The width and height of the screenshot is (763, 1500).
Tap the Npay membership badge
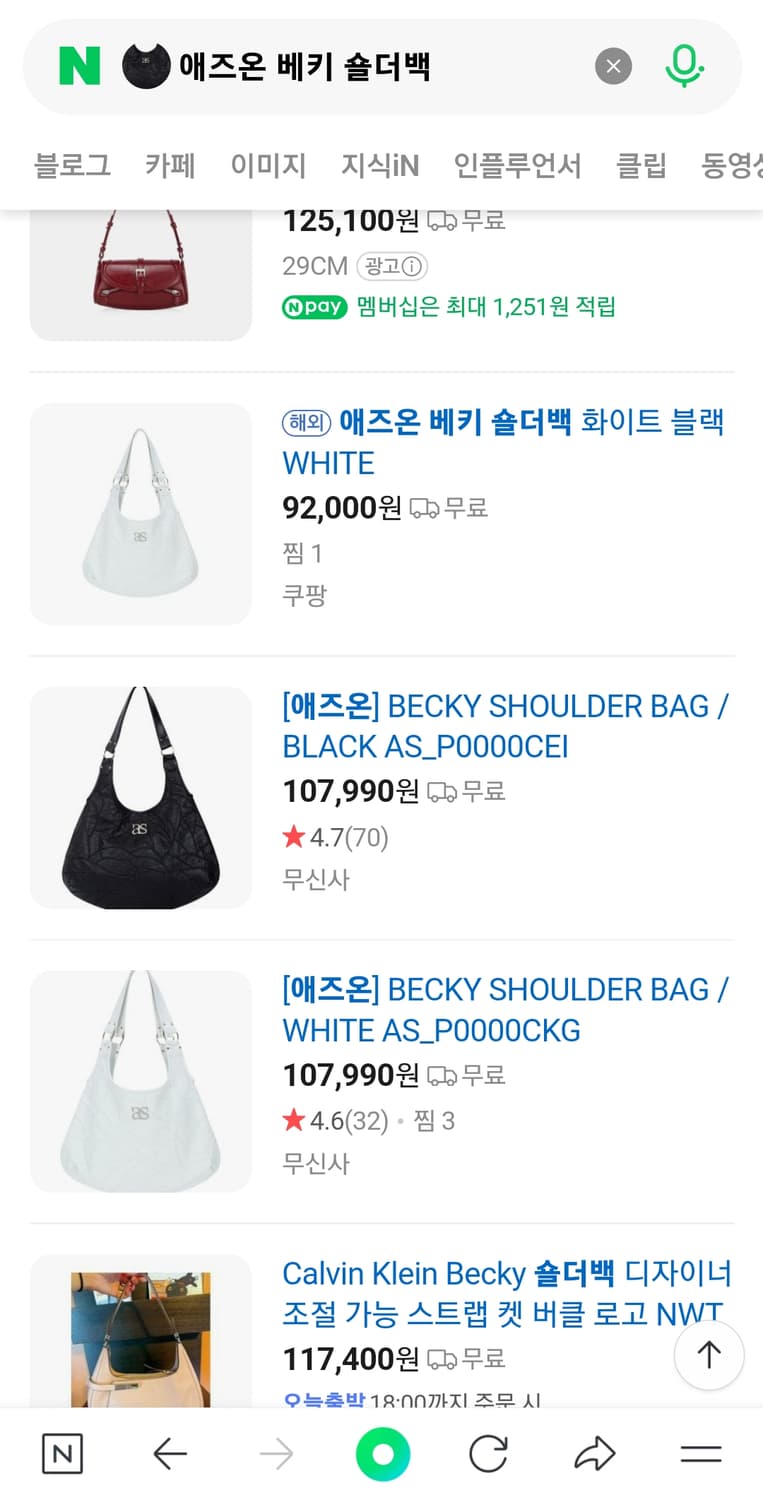pos(314,307)
